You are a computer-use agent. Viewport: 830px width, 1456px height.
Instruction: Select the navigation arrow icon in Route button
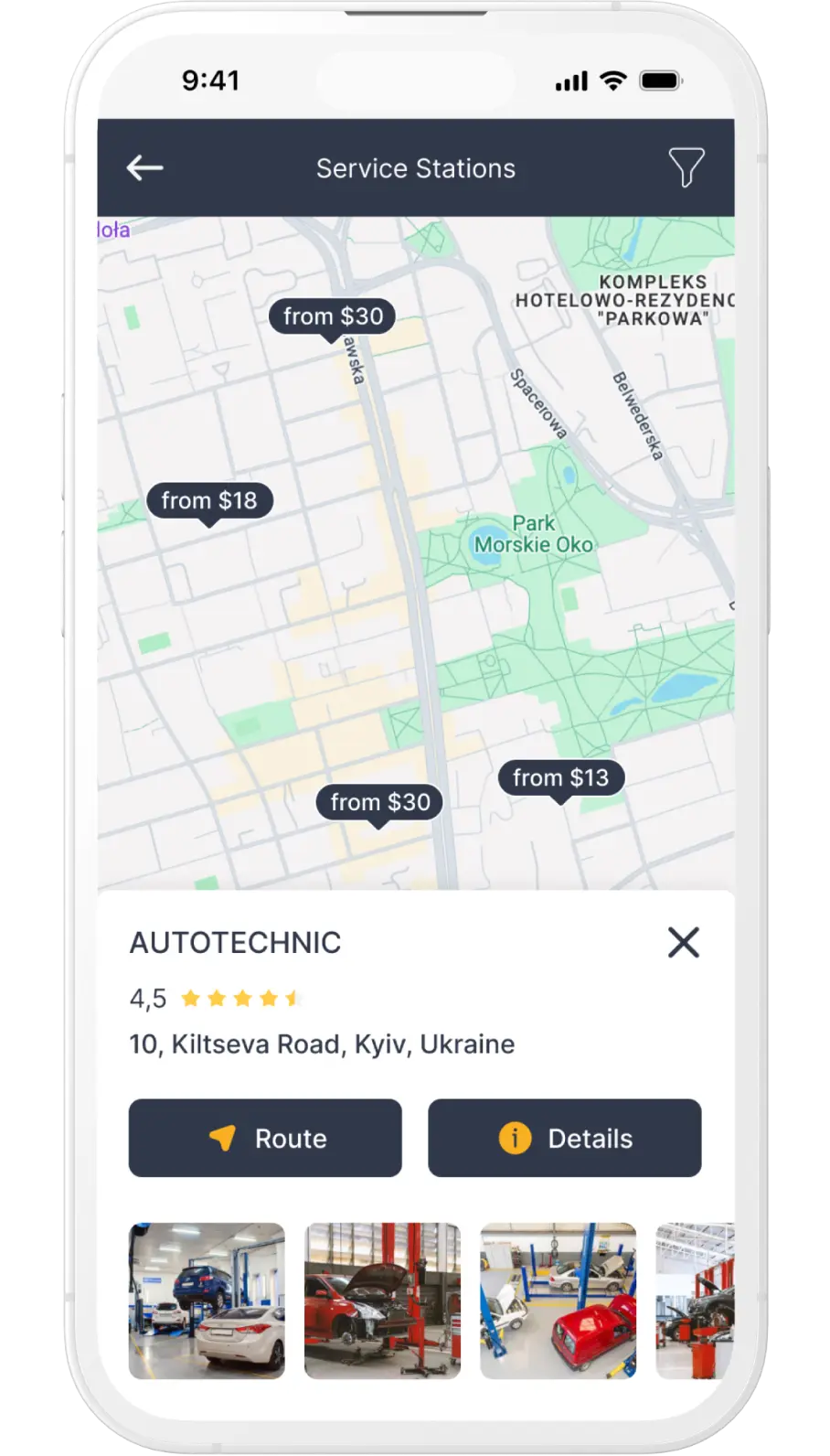point(222,1138)
